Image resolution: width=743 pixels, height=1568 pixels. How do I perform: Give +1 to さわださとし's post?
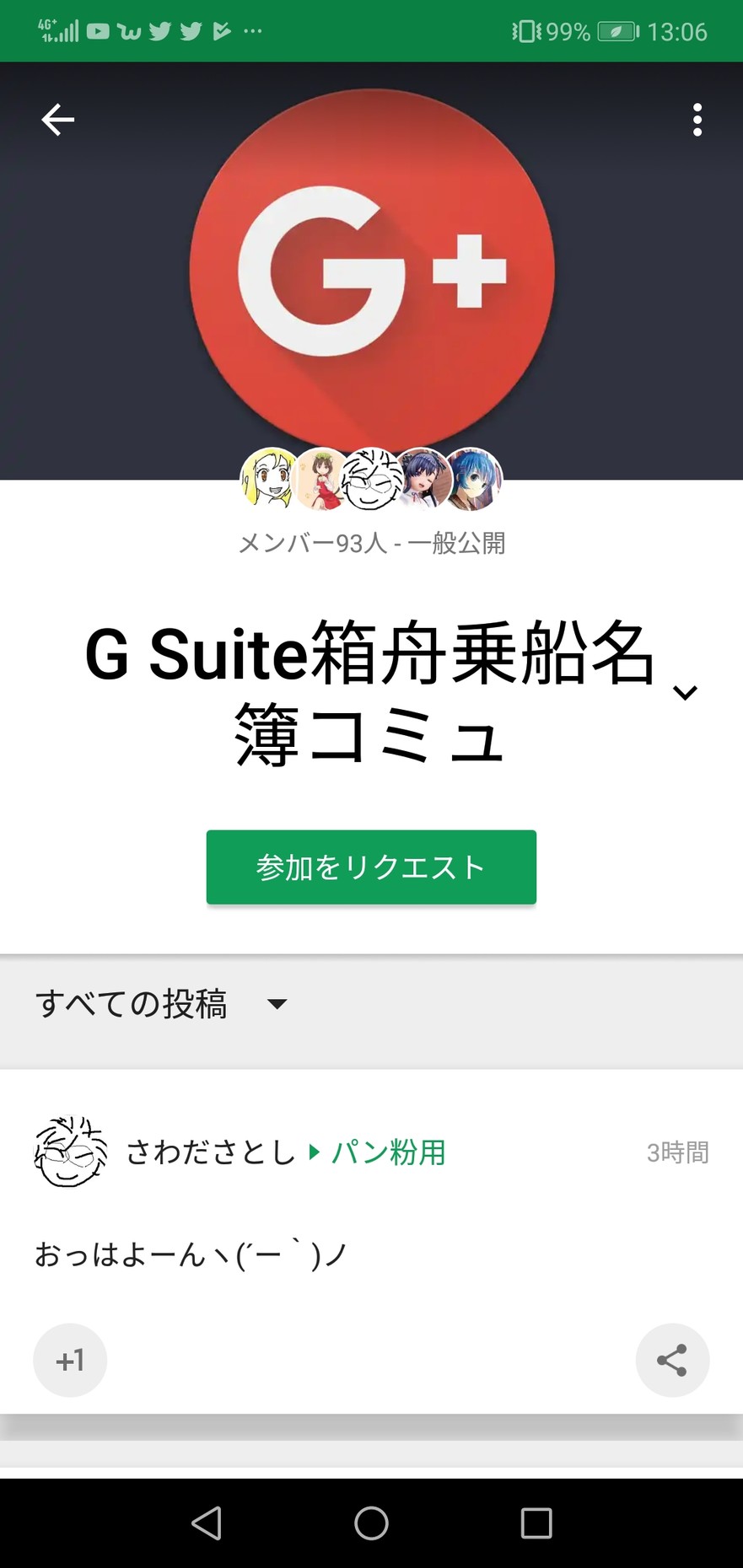click(70, 1360)
